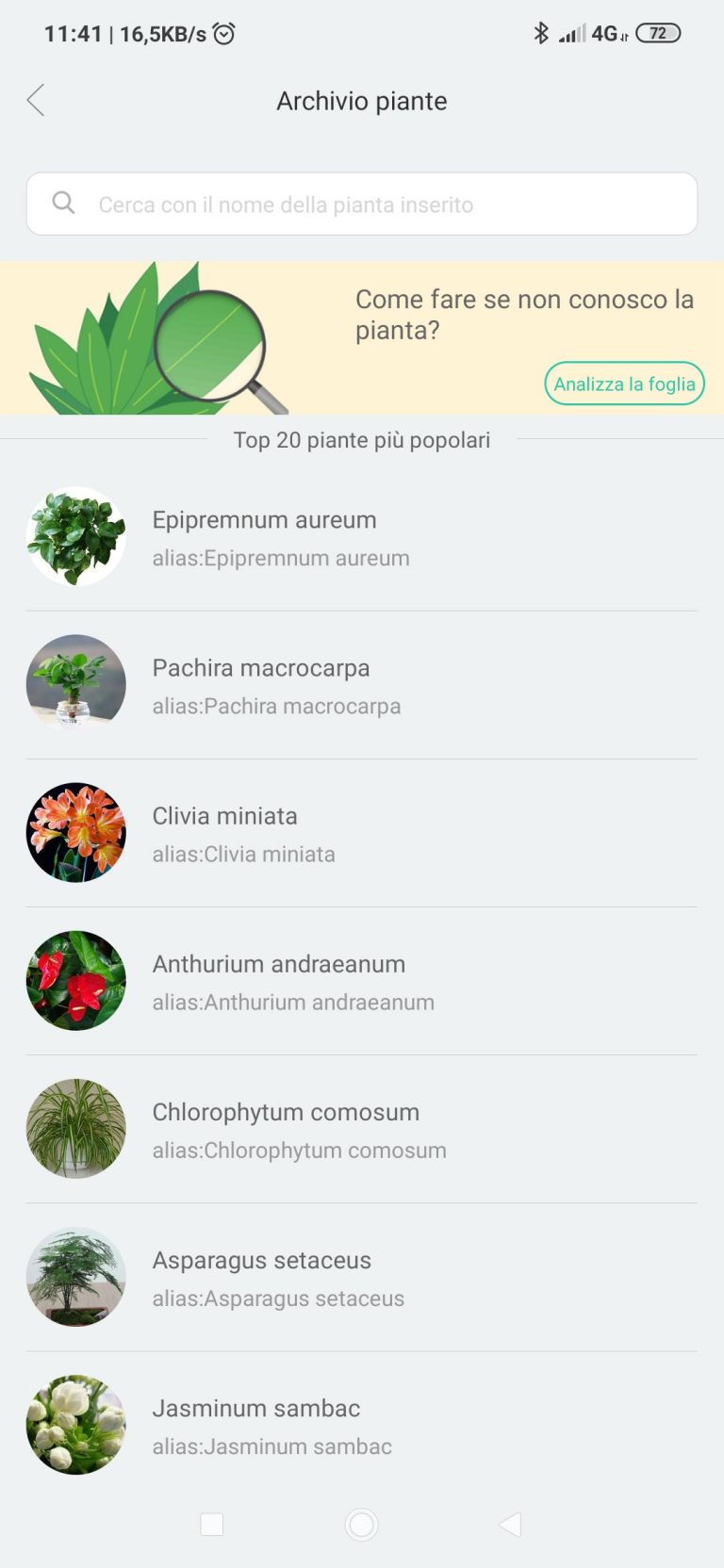This screenshot has width=724, height=1568.
Task: Tap the recent apps square navigation icon
Action: (x=212, y=1523)
